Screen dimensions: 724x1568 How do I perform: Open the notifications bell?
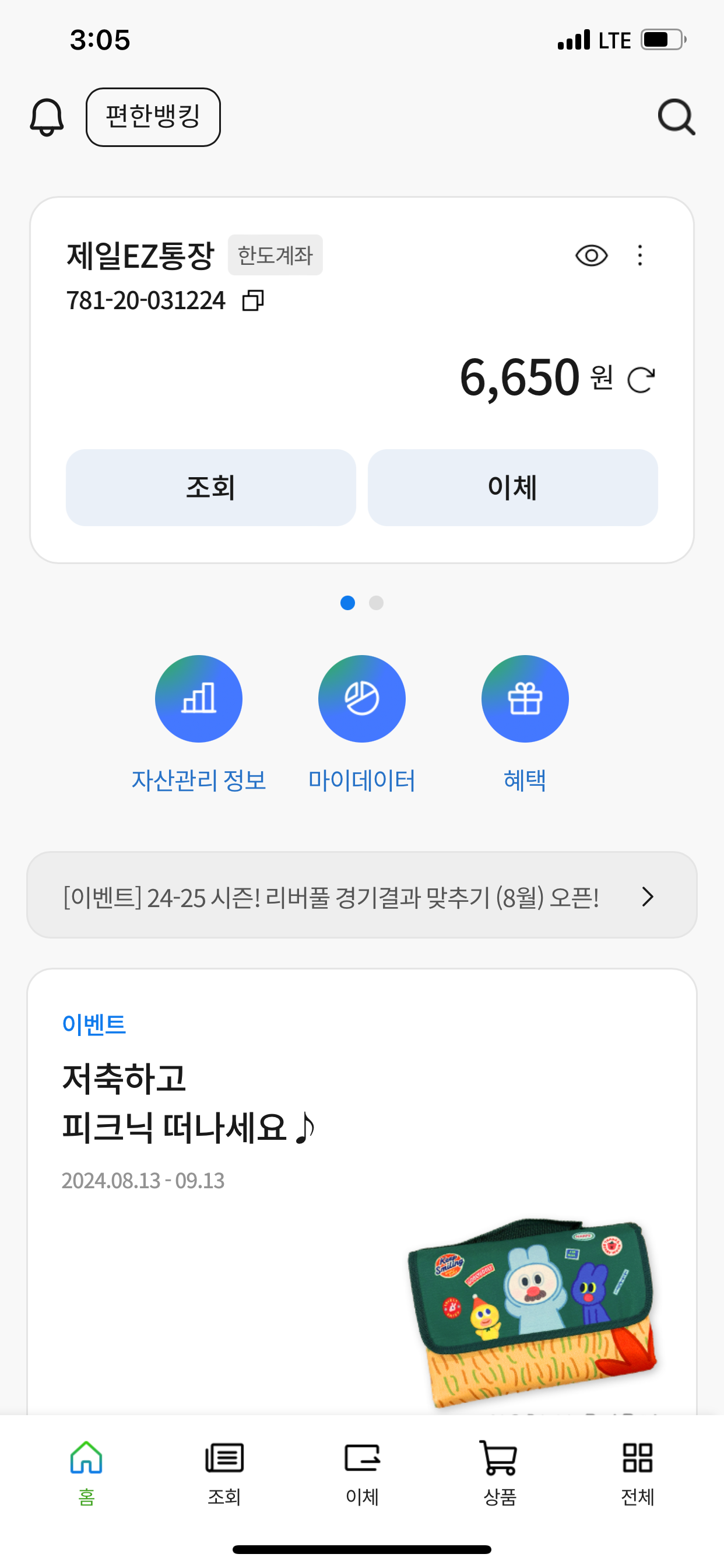(x=47, y=117)
